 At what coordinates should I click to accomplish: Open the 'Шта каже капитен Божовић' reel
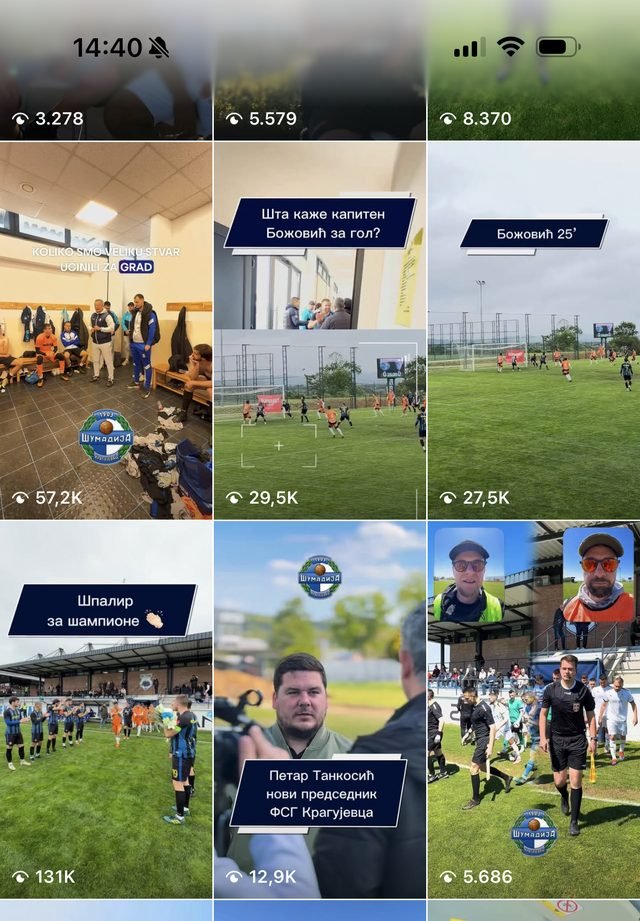tap(320, 331)
